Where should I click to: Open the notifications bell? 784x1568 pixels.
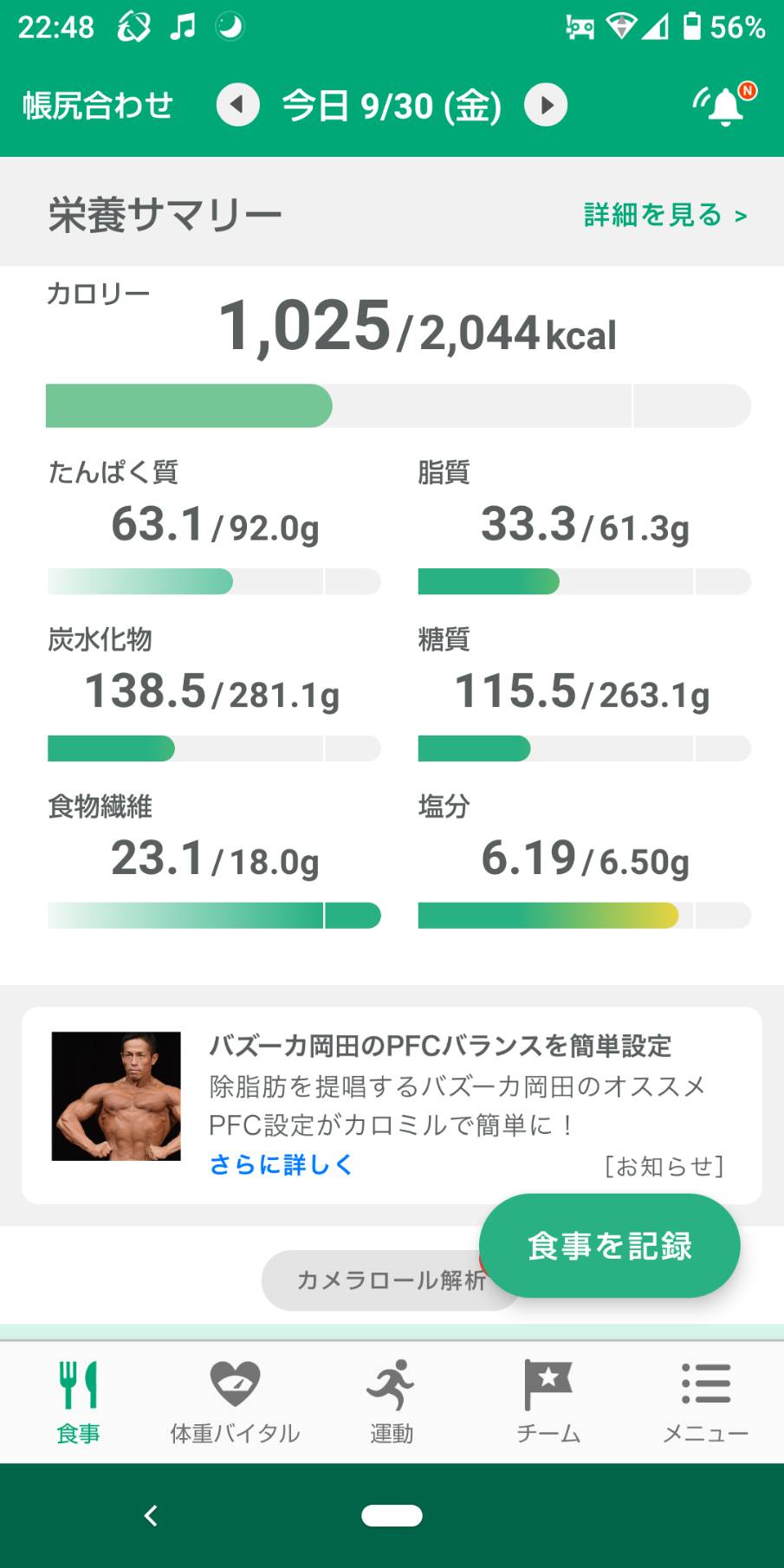(724, 106)
